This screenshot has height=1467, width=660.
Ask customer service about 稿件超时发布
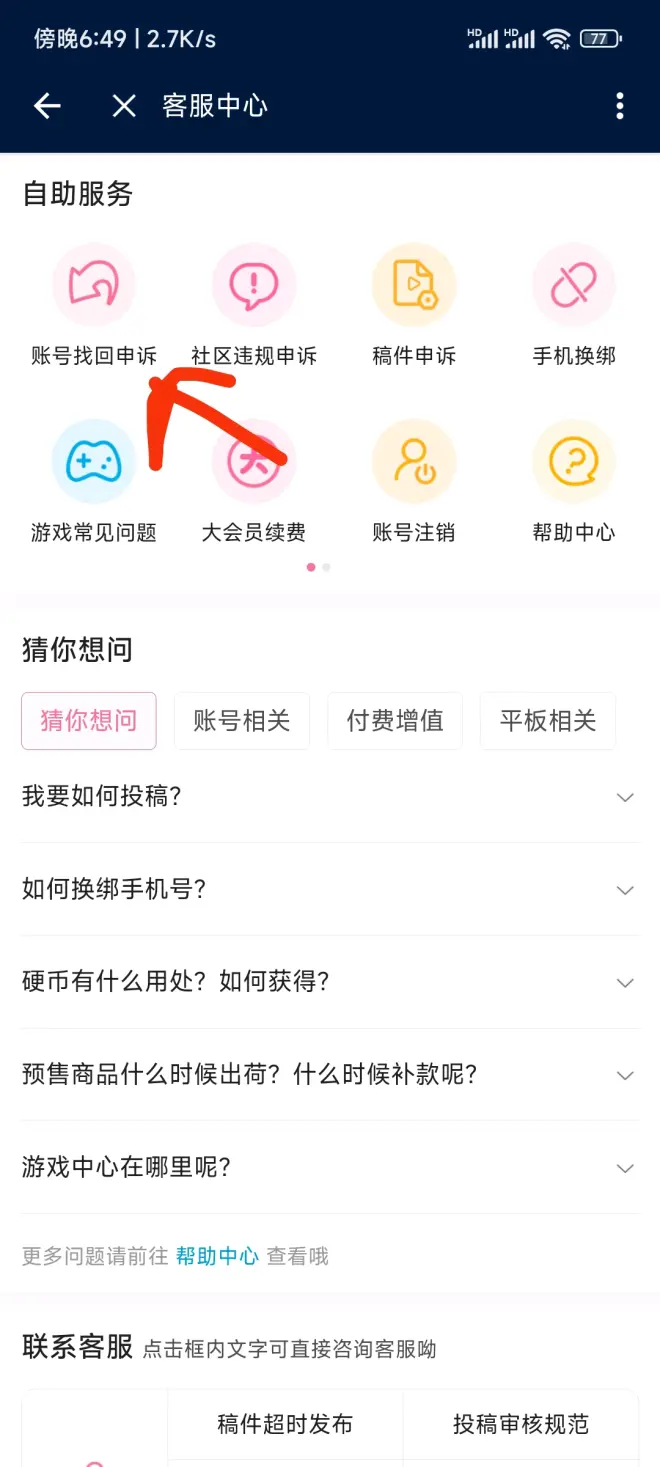point(285,1424)
